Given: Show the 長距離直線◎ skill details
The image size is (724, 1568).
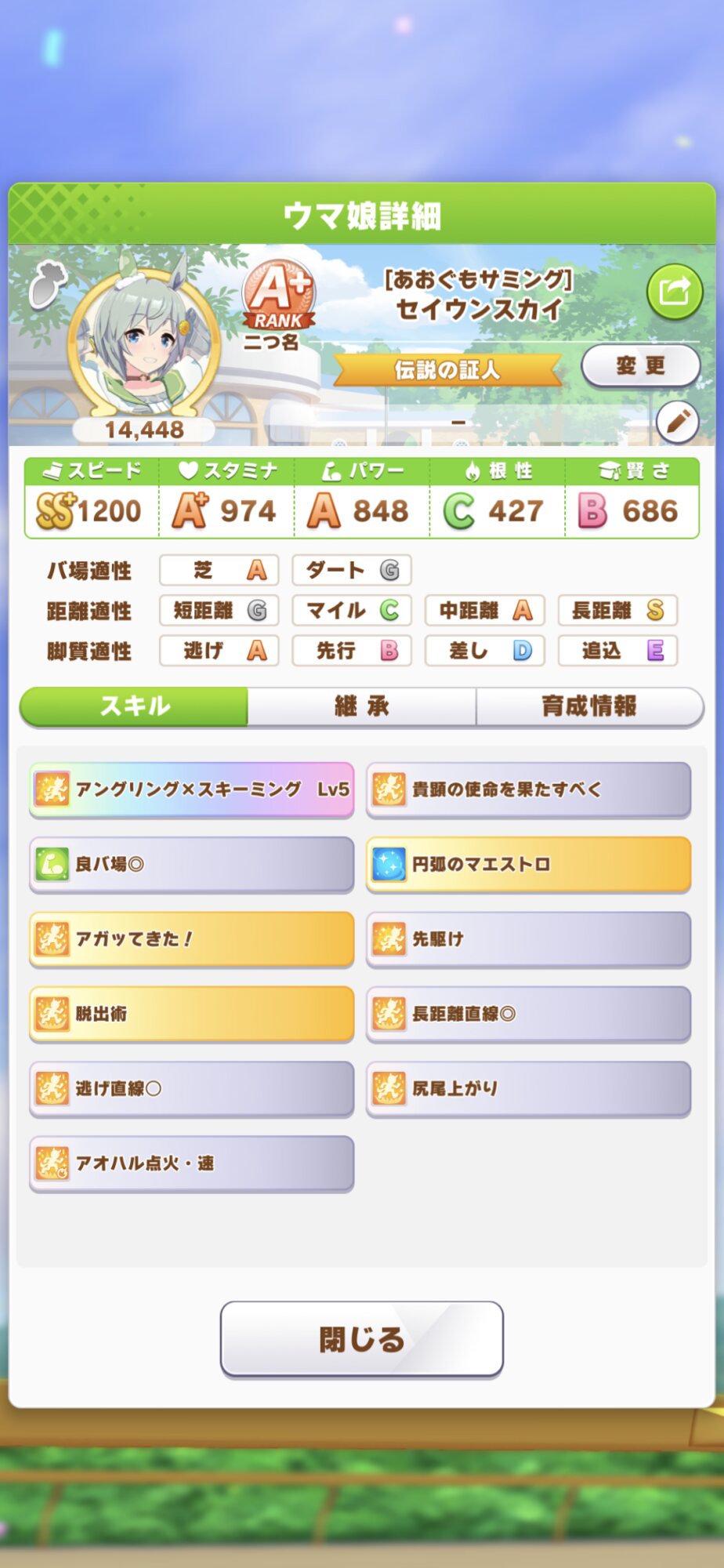Looking at the screenshot, I should tap(528, 1014).
